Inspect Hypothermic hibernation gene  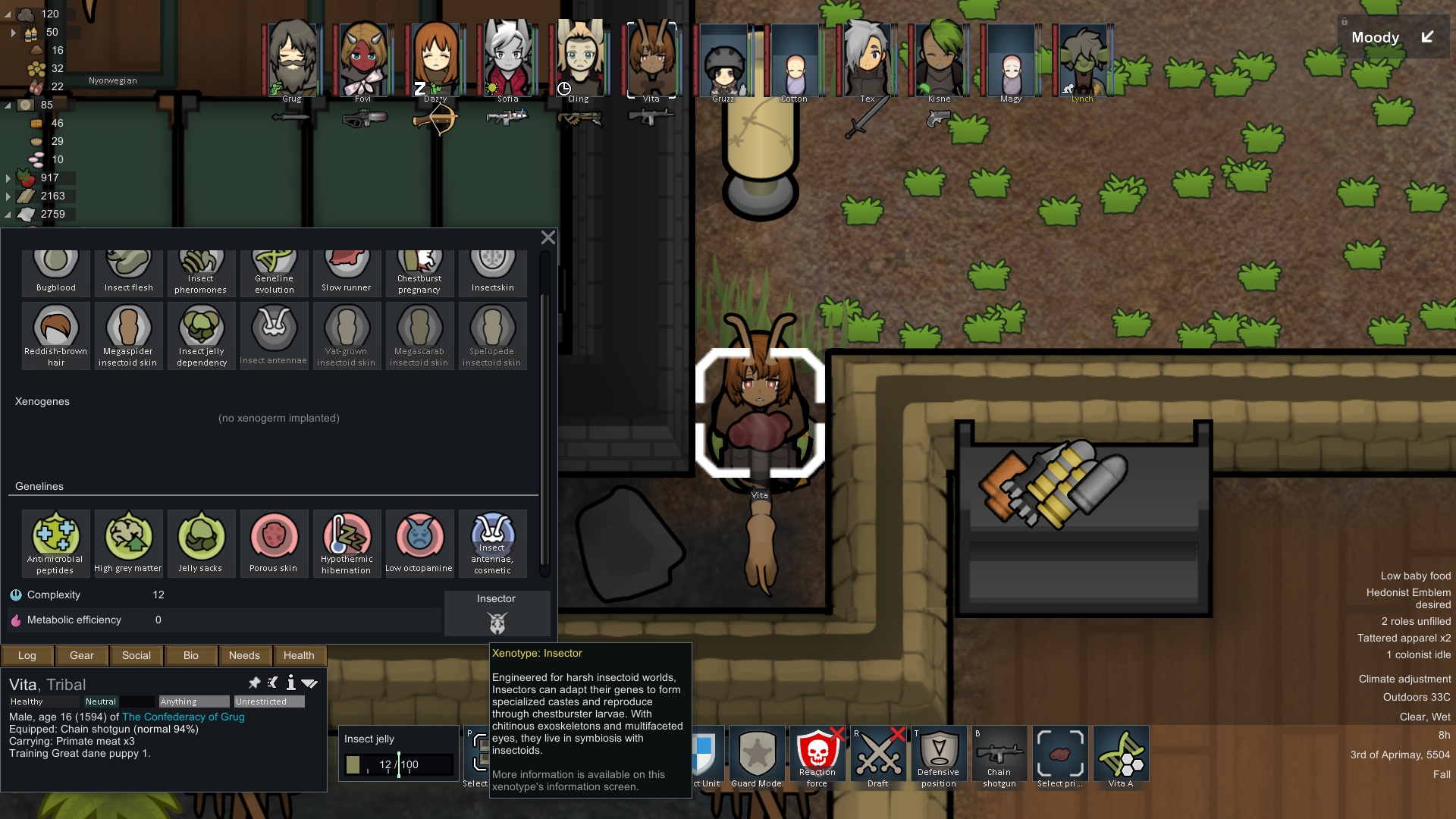[347, 544]
